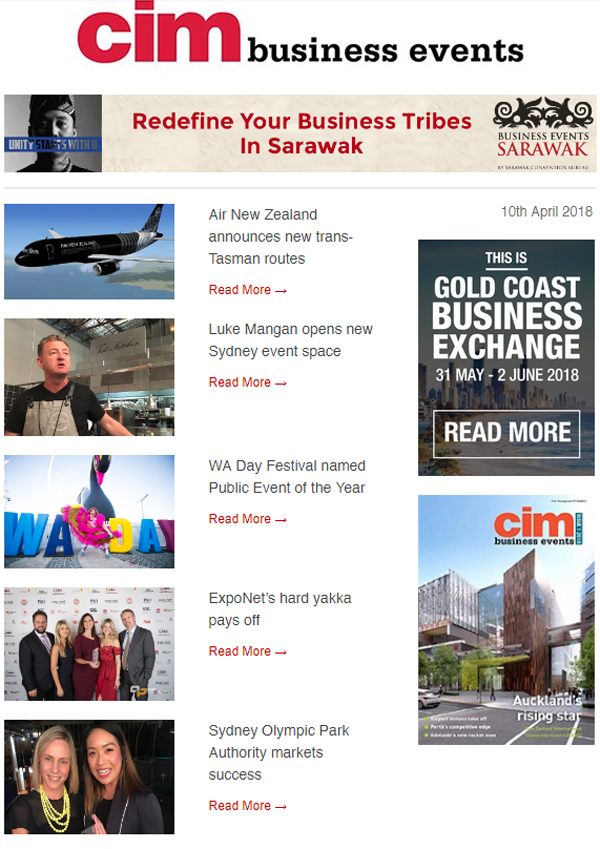Read more on Sydney Olympic Park Authority

click(247, 806)
